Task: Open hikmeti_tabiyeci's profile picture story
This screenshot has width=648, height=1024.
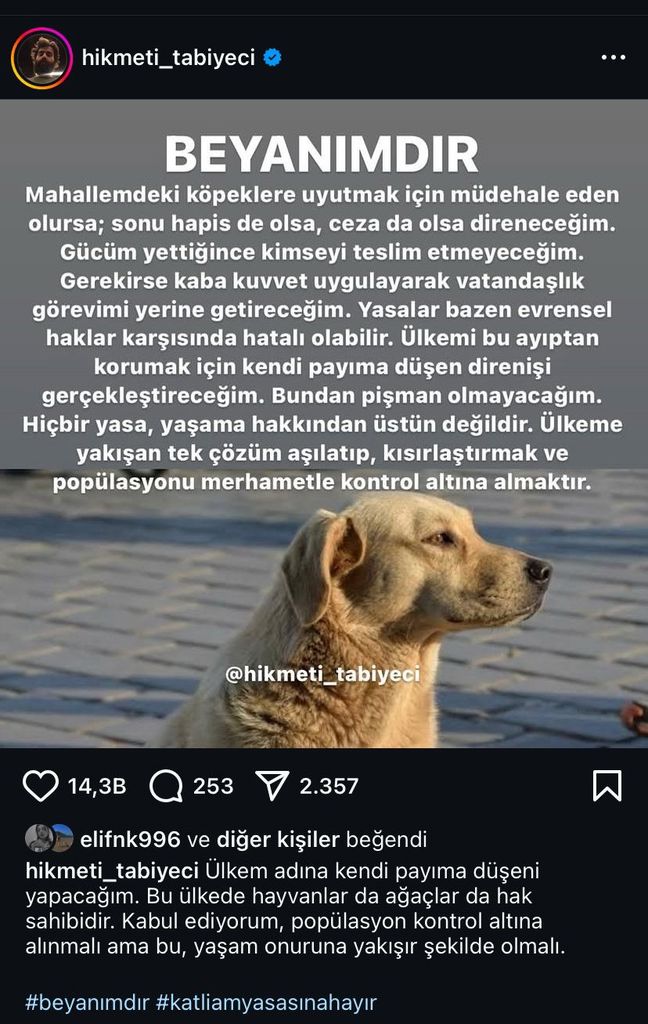Action: (x=42, y=58)
